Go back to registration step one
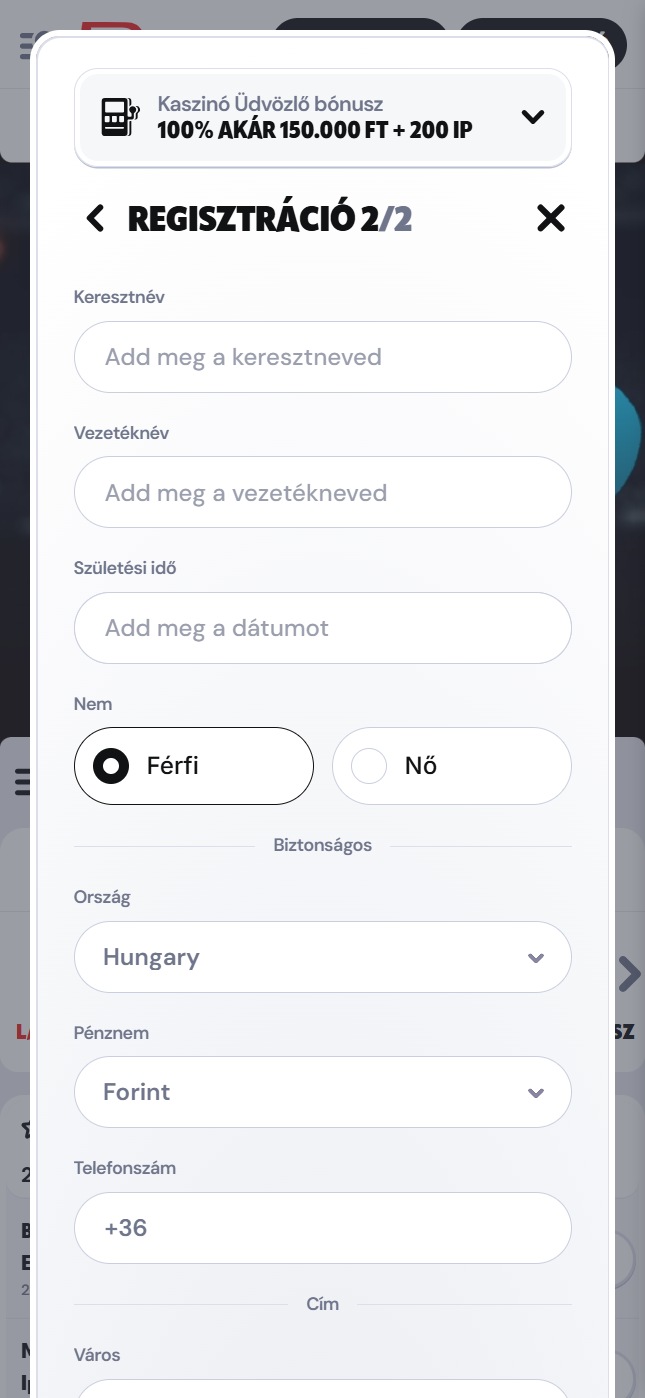The image size is (645, 1398). 95,218
